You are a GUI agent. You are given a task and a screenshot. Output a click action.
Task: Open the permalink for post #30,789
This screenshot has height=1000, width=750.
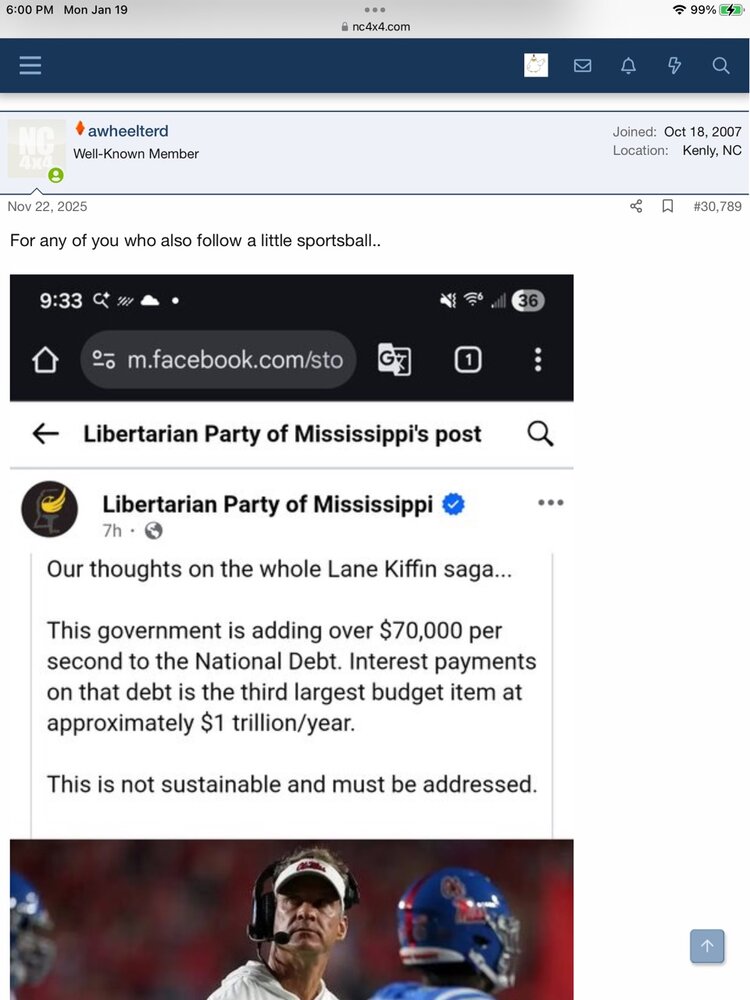[x=717, y=207]
